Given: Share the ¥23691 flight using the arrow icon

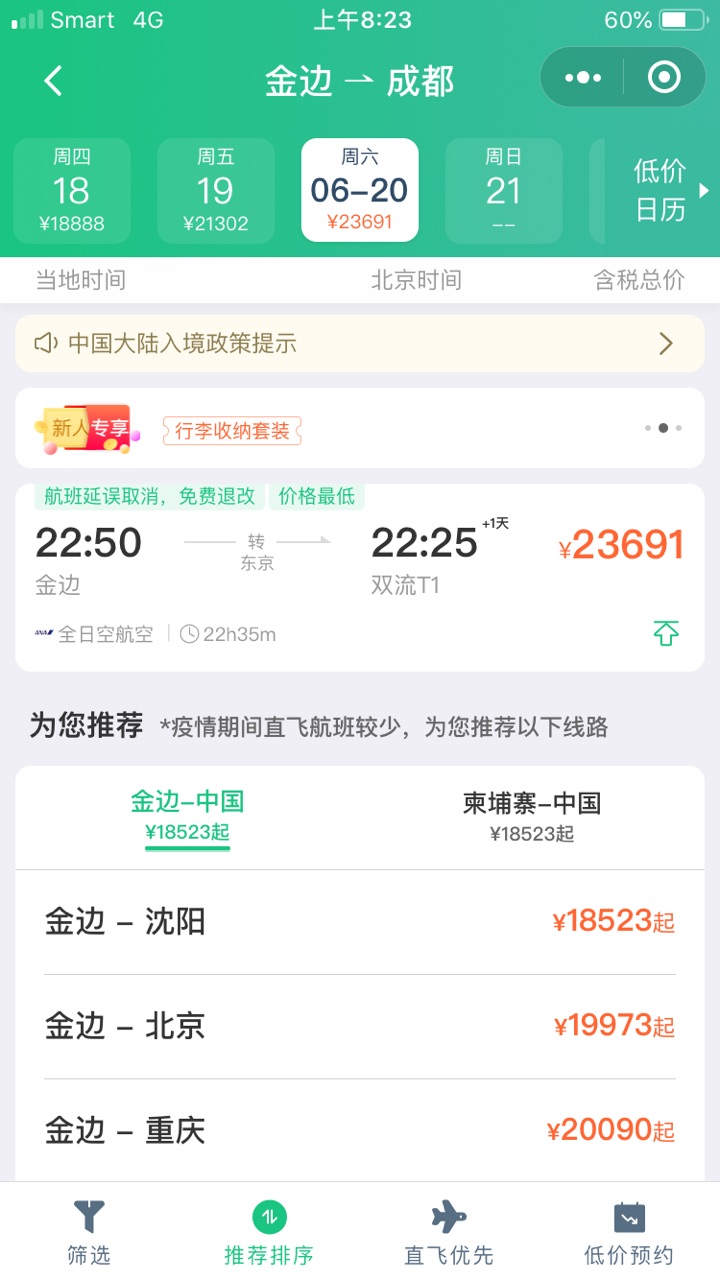Looking at the screenshot, I should pyautogui.click(x=666, y=633).
